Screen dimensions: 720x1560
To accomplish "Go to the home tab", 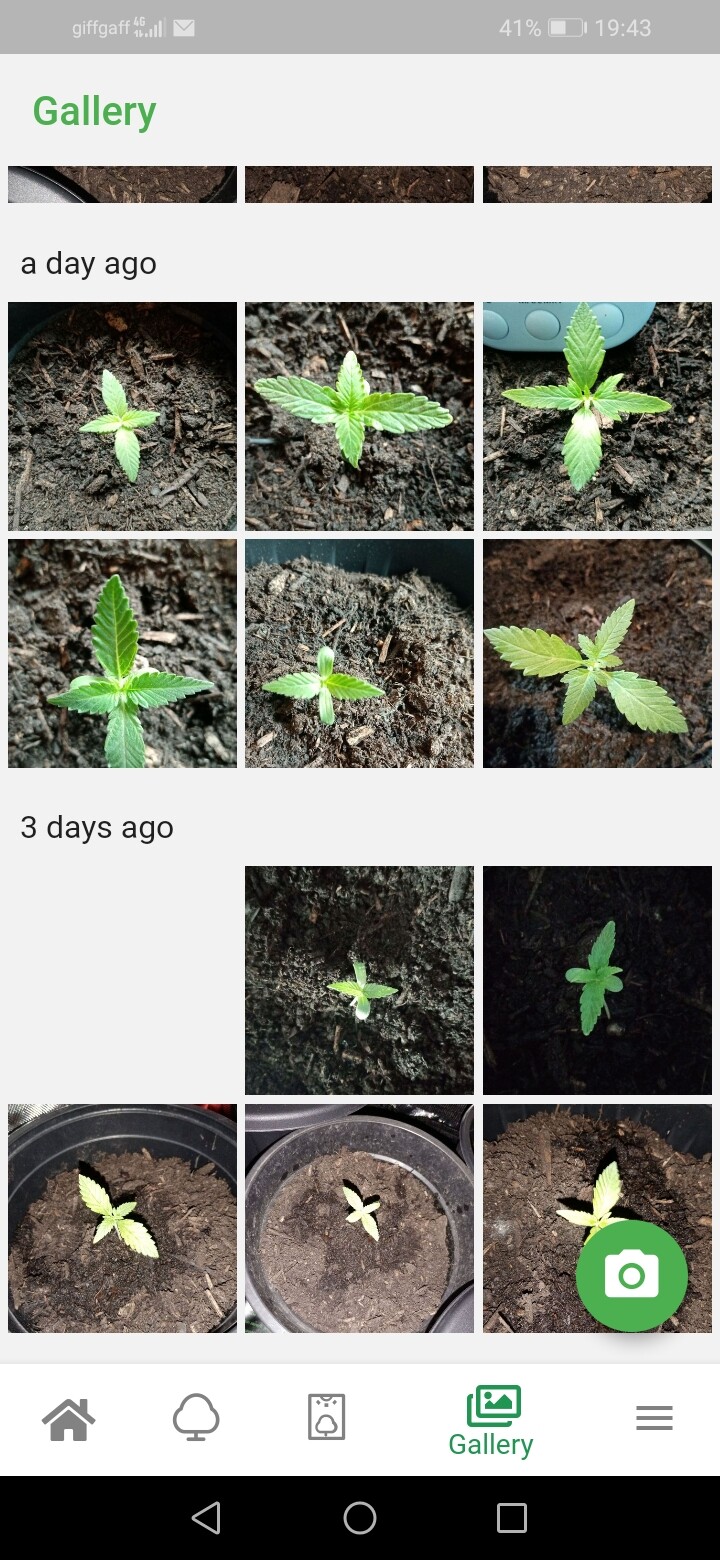I will (x=69, y=1419).
